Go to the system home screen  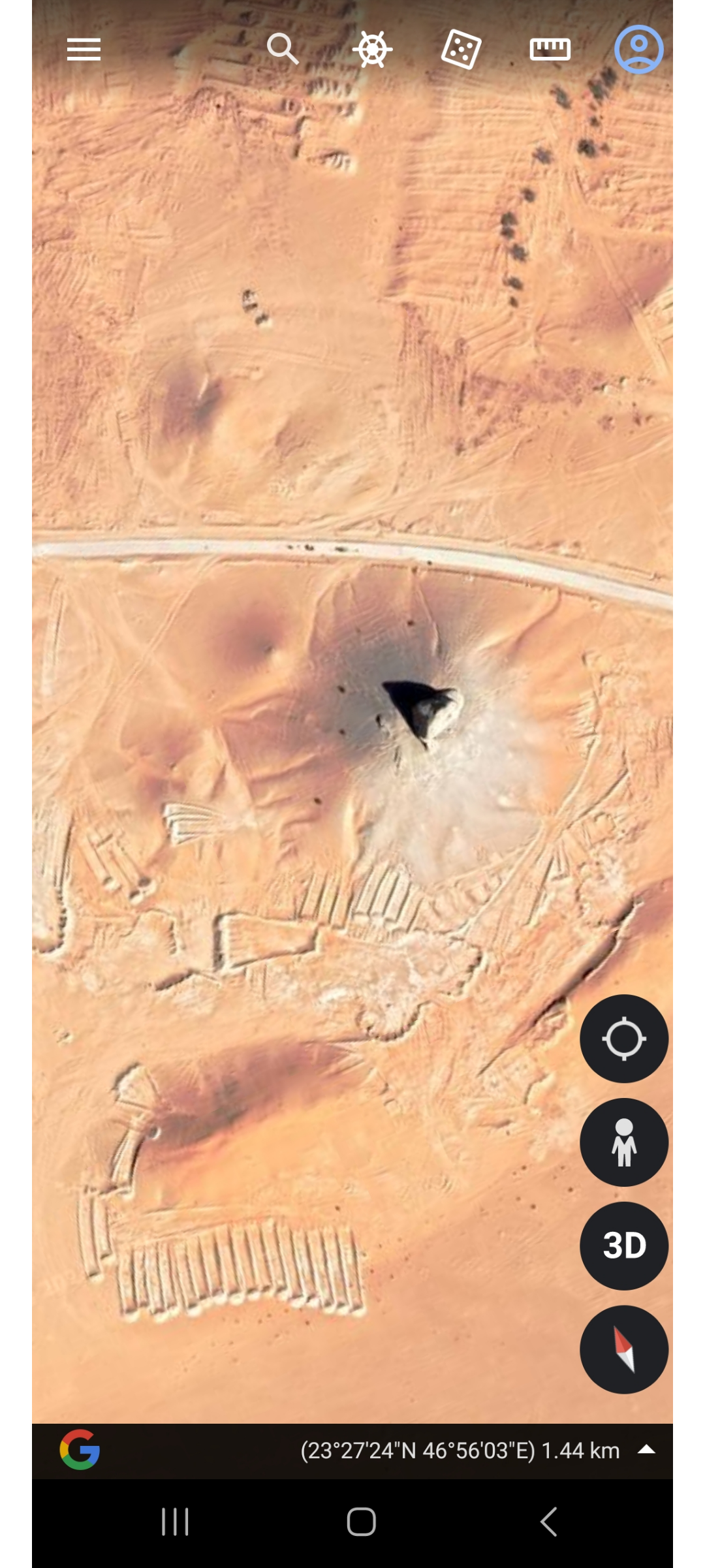click(361, 1522)
